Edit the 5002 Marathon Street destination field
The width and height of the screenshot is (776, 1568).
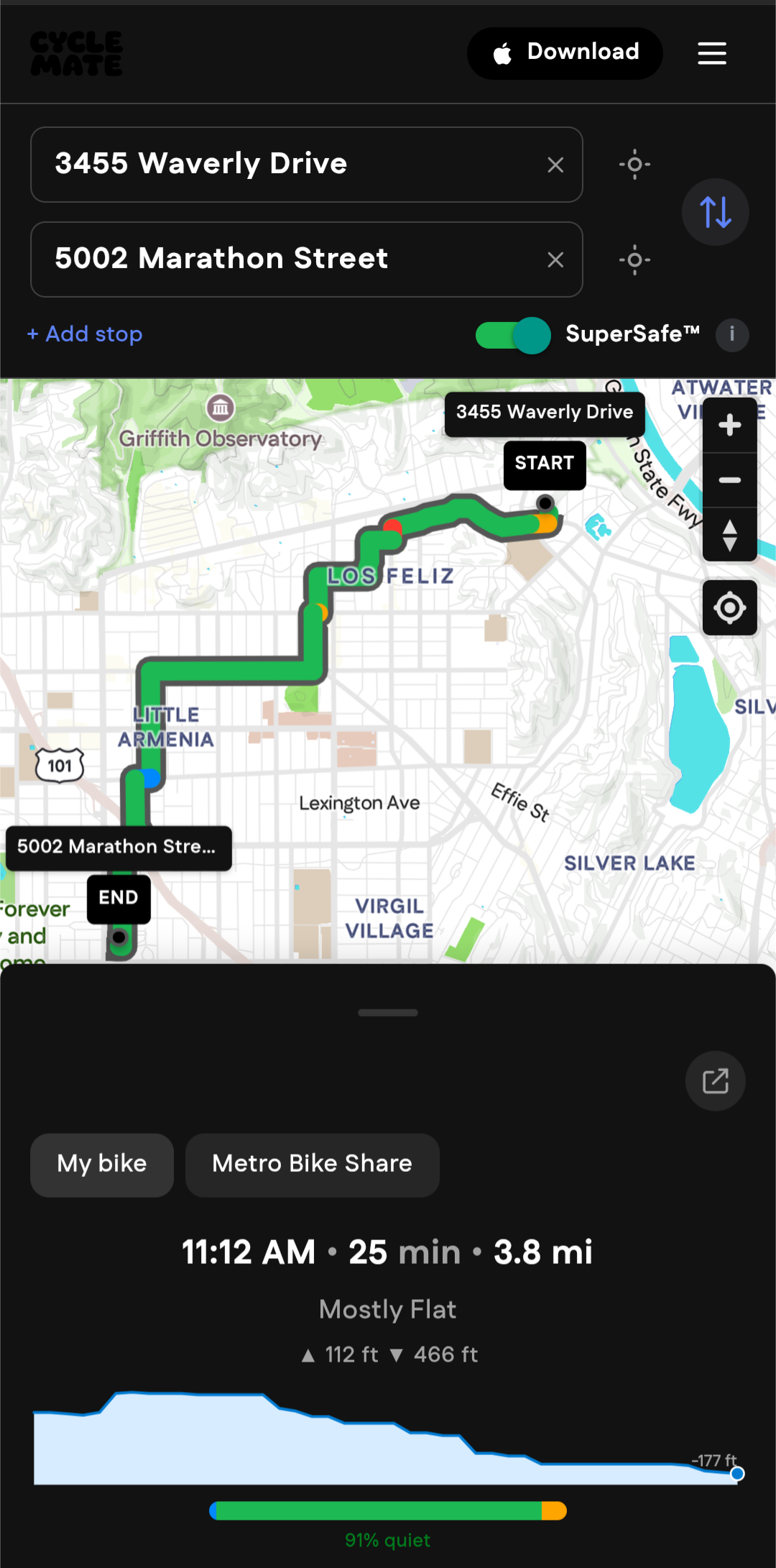[287, 259]
